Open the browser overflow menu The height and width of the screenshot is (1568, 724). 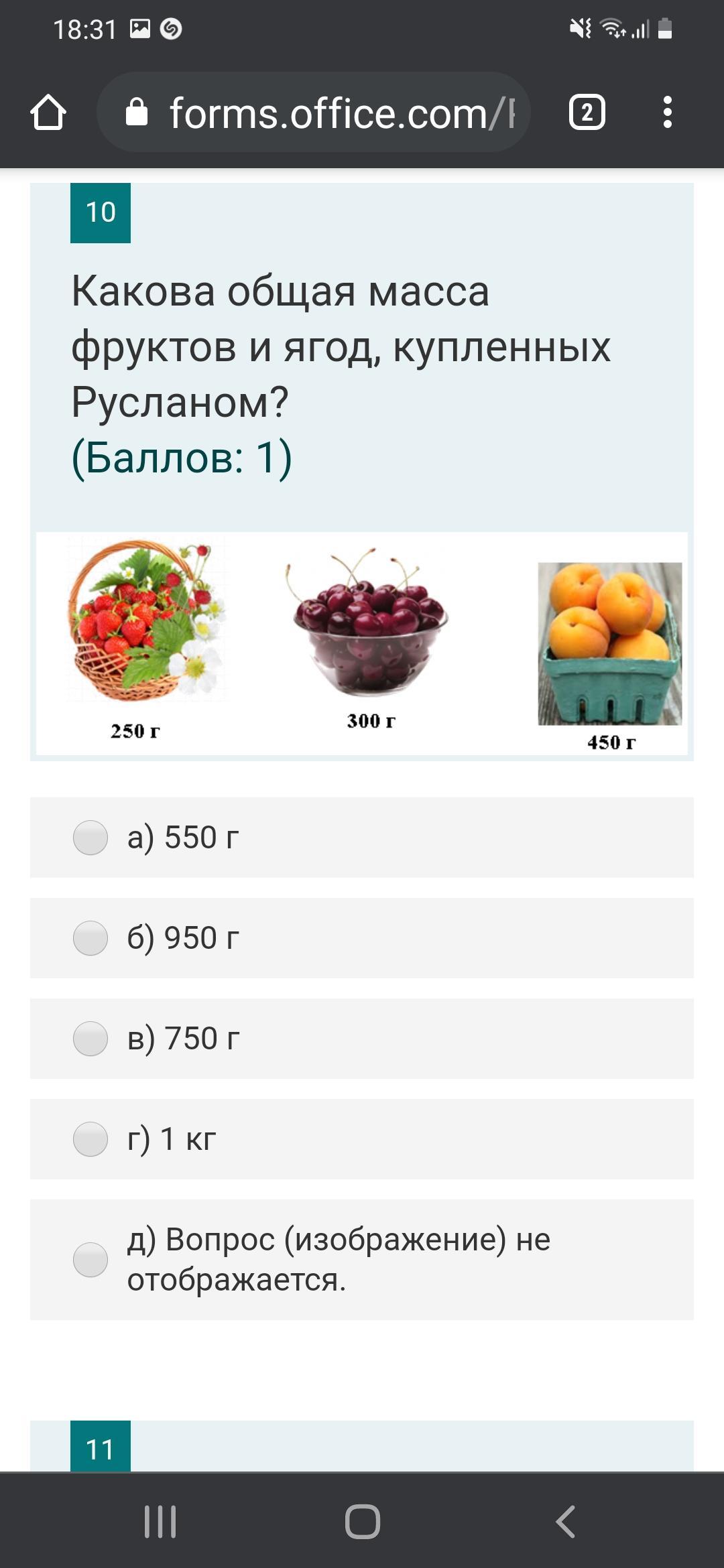[x=667, y=113]
